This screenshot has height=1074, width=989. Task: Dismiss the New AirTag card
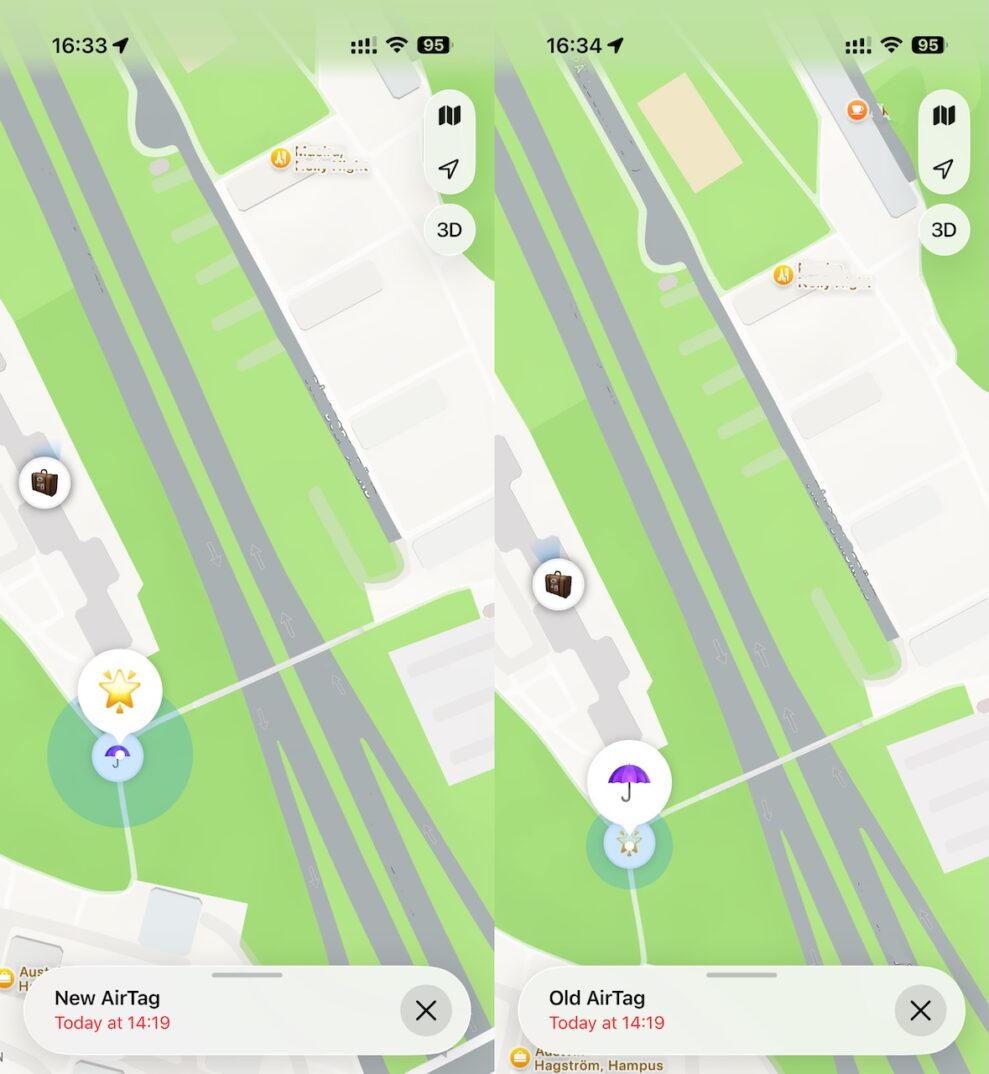pyautogui.click(x=425, y=1011)
